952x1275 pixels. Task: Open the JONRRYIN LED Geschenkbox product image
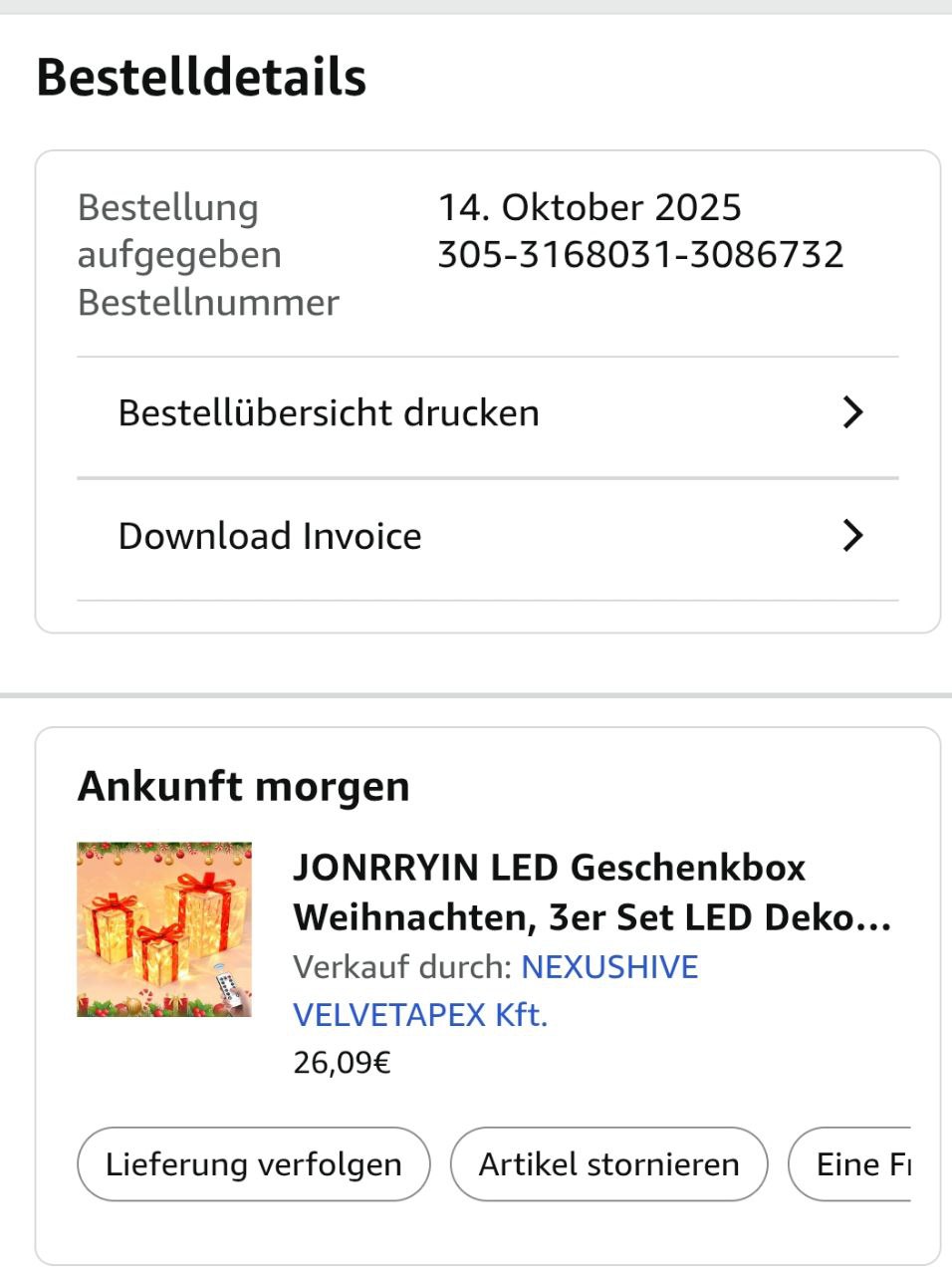coord(164,929)
